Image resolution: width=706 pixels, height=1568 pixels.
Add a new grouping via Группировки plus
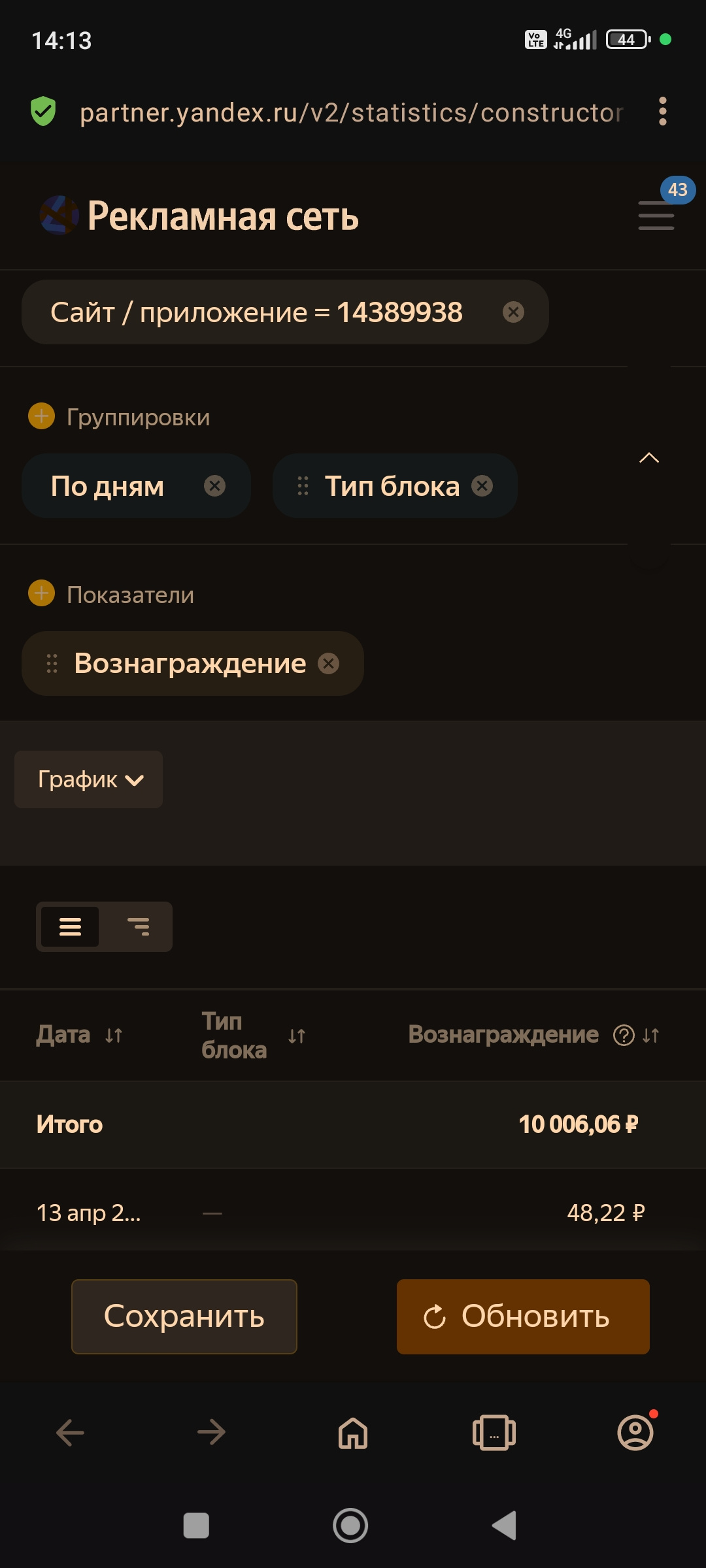point(41,416)
